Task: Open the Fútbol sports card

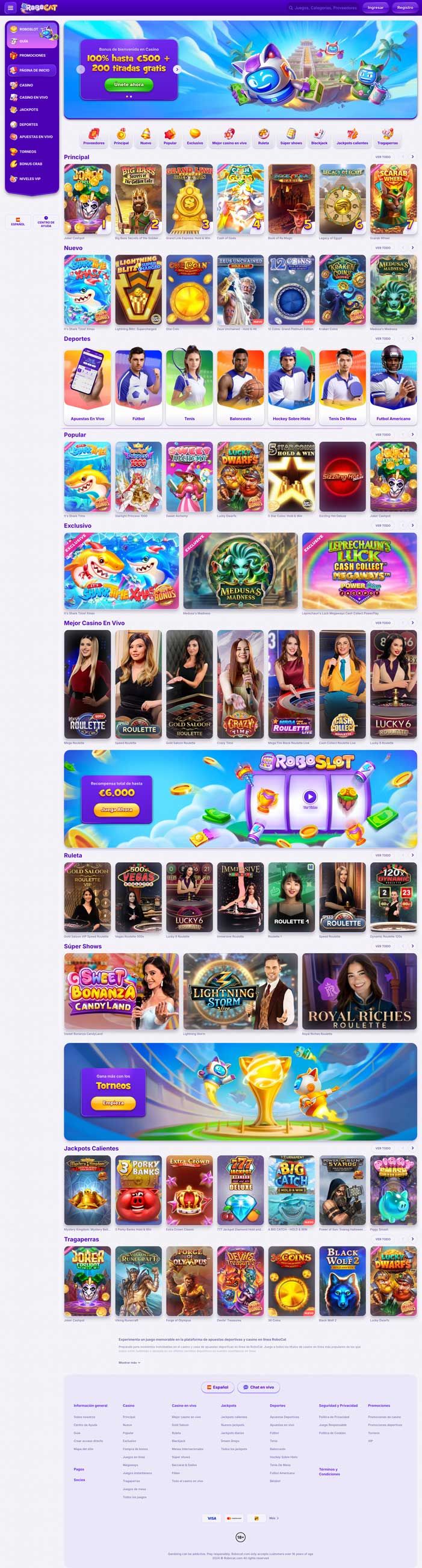Action: (138, 387)
